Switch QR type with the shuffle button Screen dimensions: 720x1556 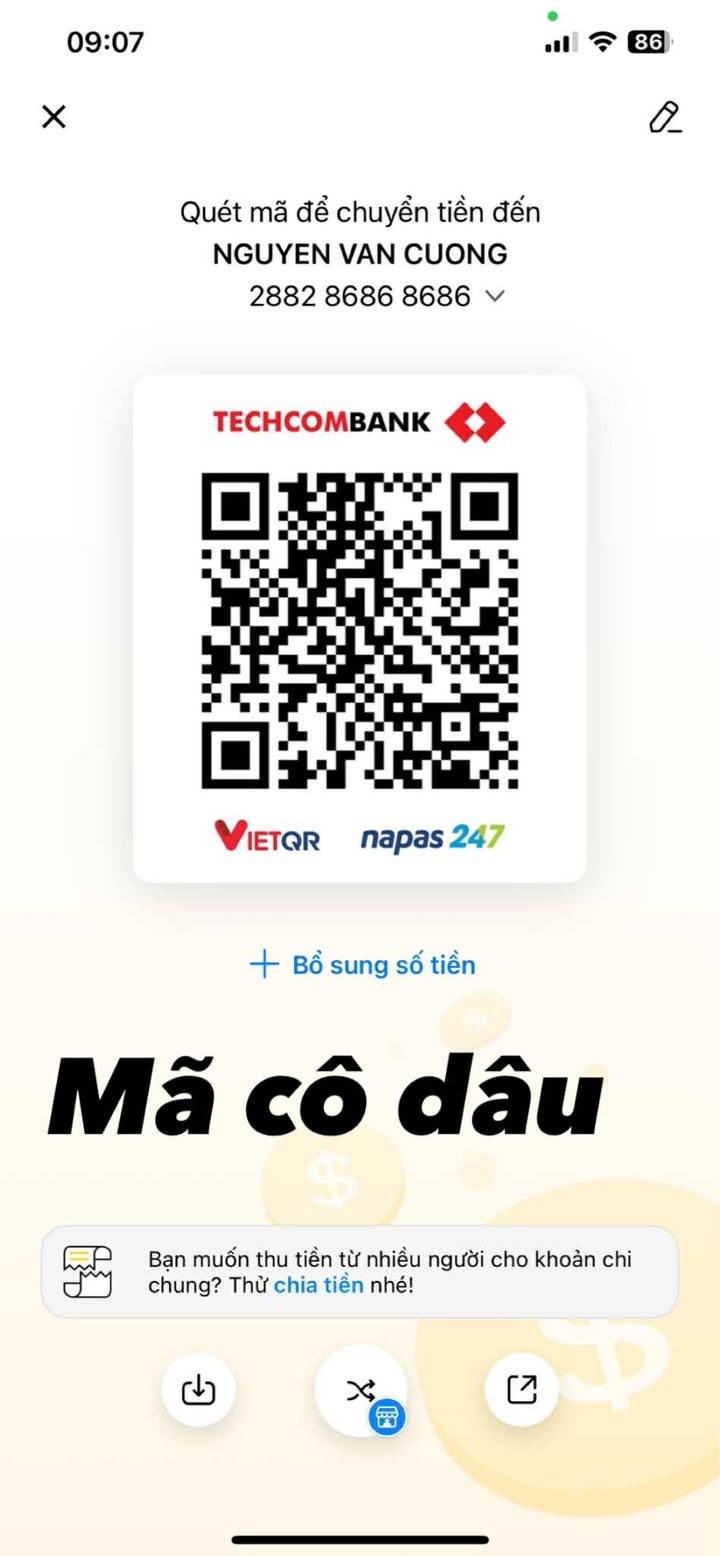coord(360,1390)
